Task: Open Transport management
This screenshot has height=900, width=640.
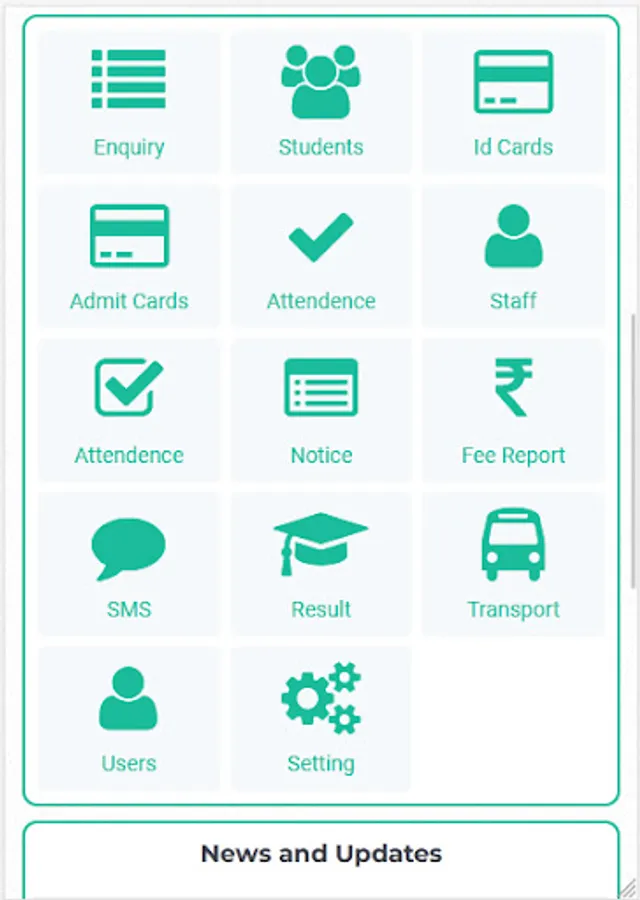Action: pos(513,564)
